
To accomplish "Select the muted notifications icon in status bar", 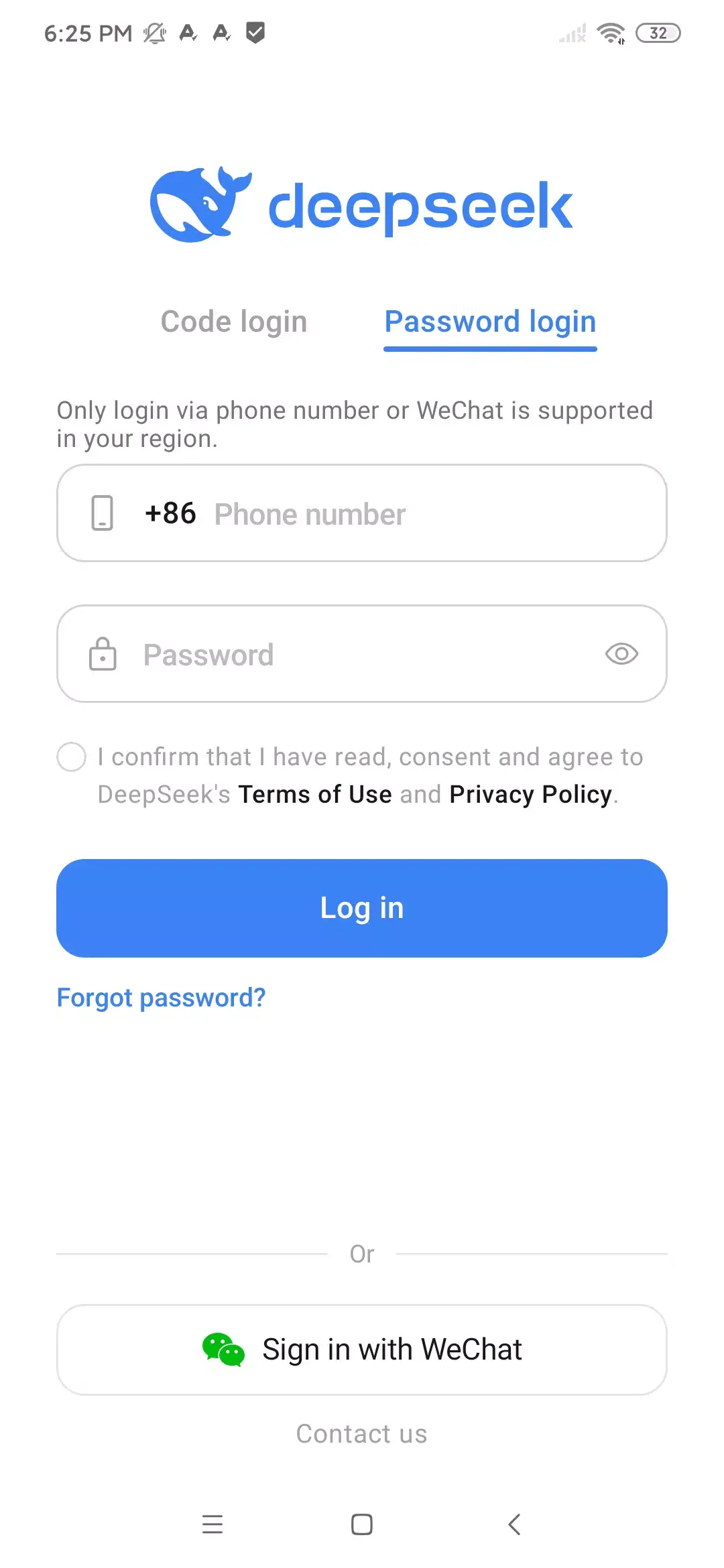I will click(155, 32).
